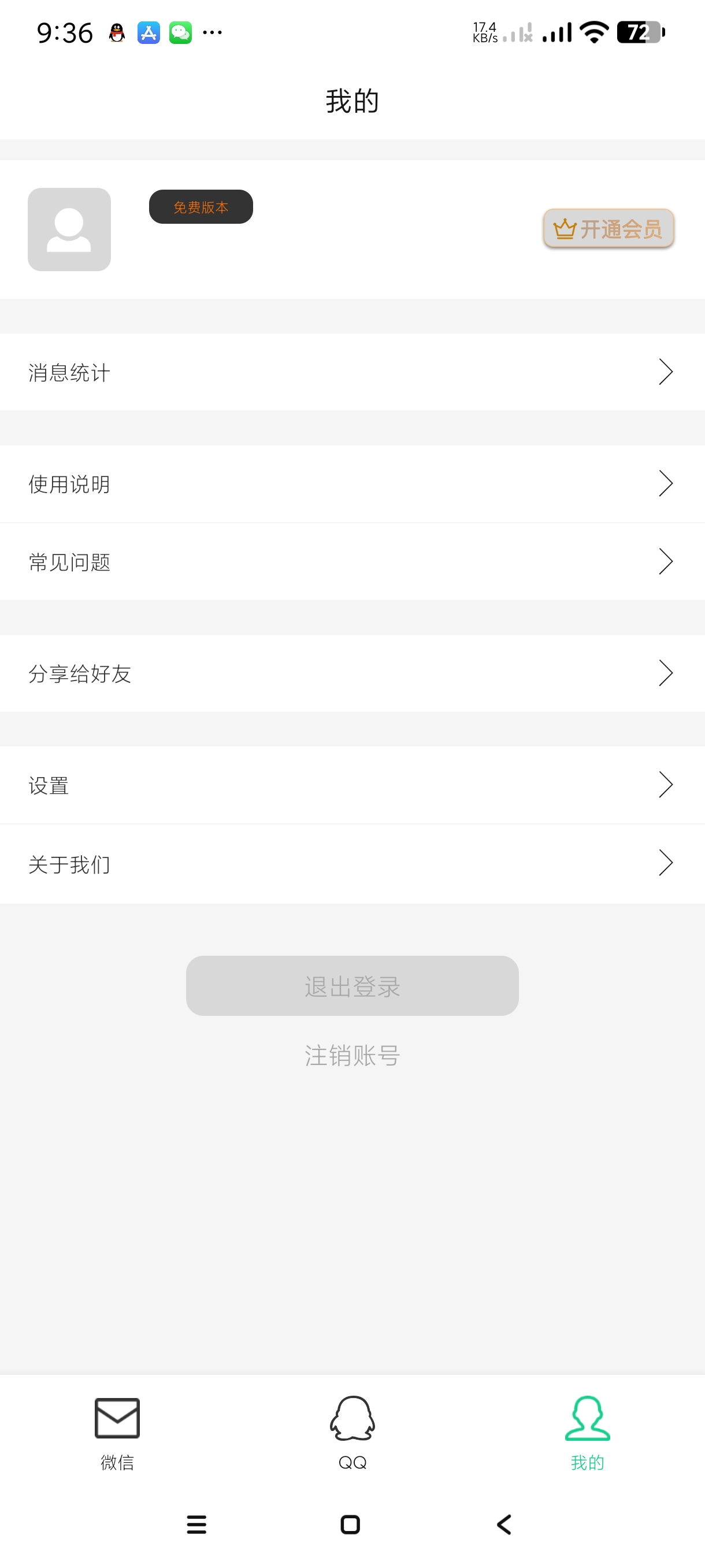Open the 关于我们 about us page
The width and height of the screenshot is (705, 1568).
(x=352, y=863)
